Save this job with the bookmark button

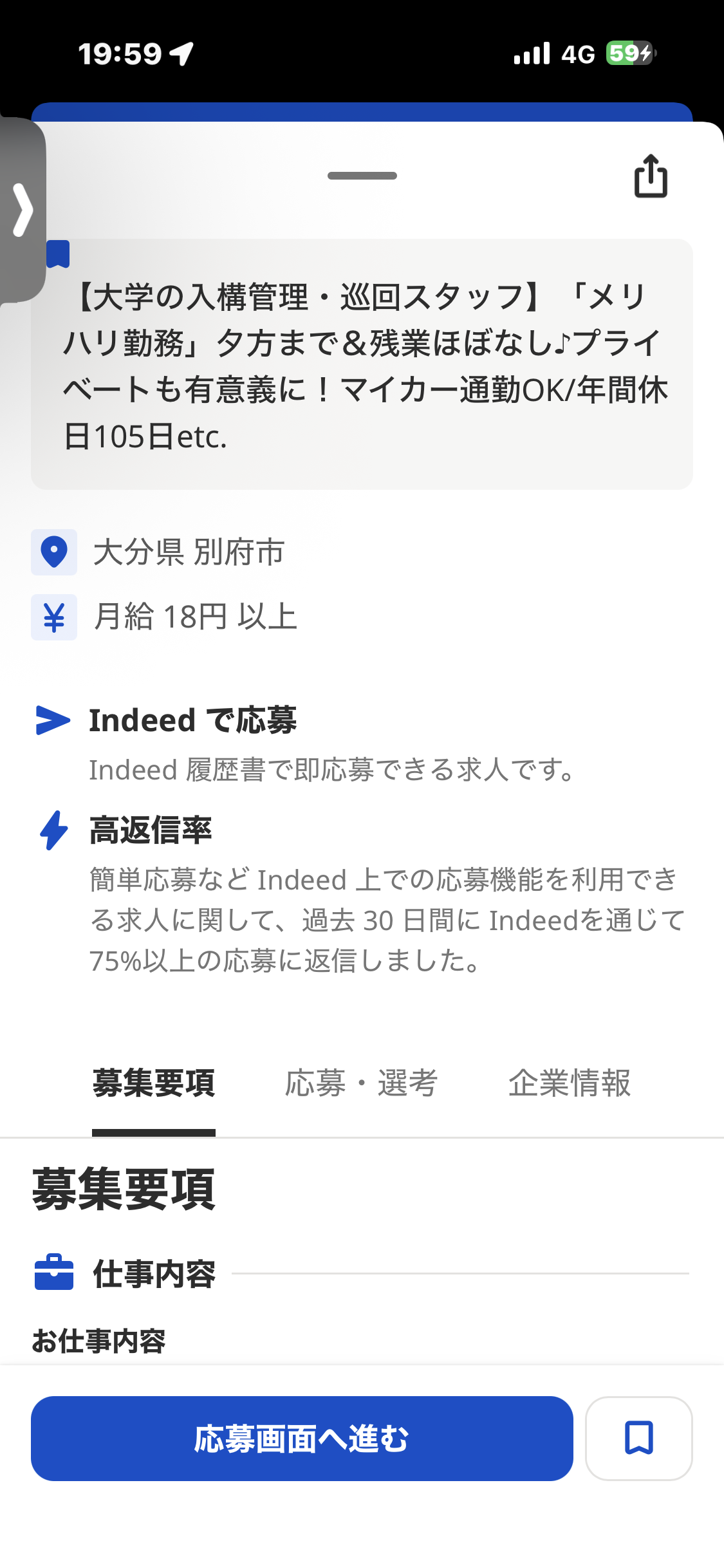click(638, 1438)
